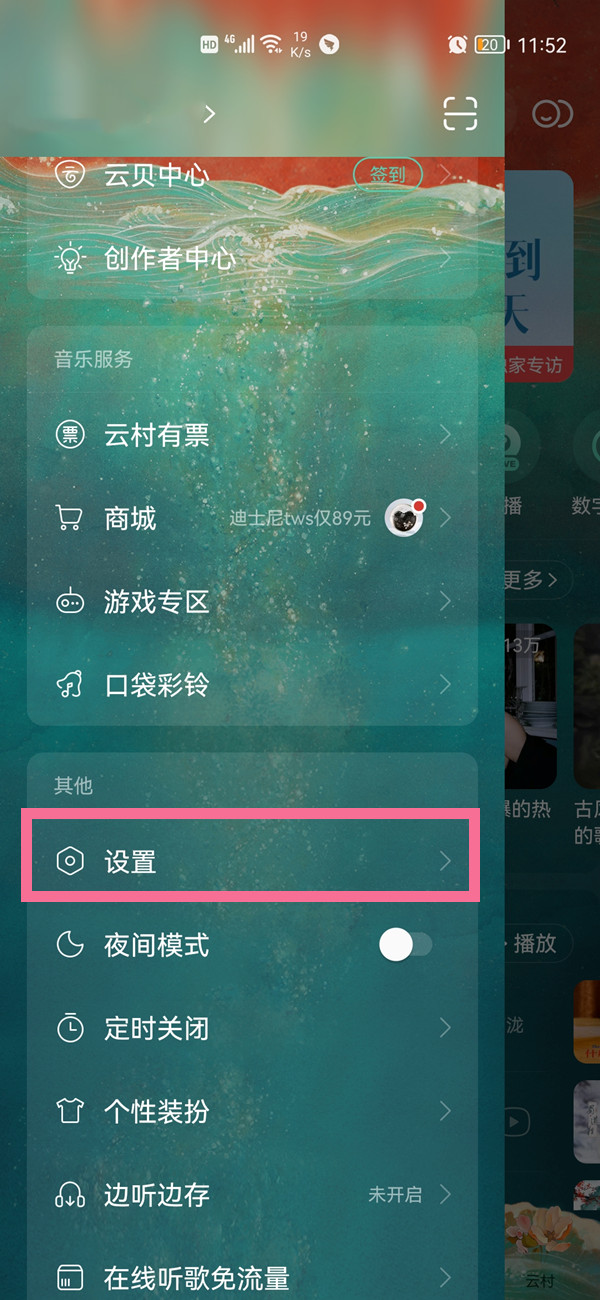Image resolution: width=600 pixels, height=1300 pixels.
Task: Open 定时关闭 sleep timer
Action: (250, 1028)
